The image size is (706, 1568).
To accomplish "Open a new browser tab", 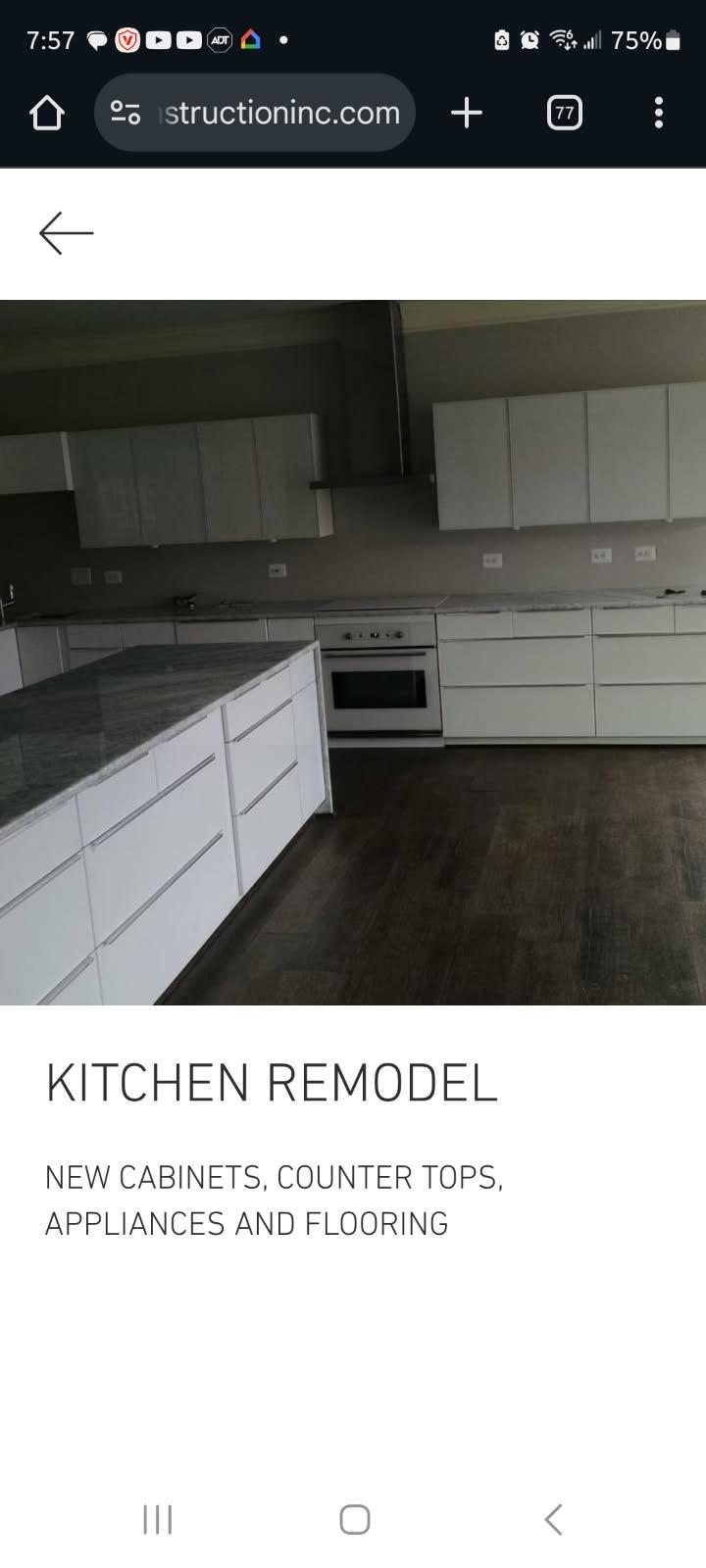I will click(x=467, y=113).
